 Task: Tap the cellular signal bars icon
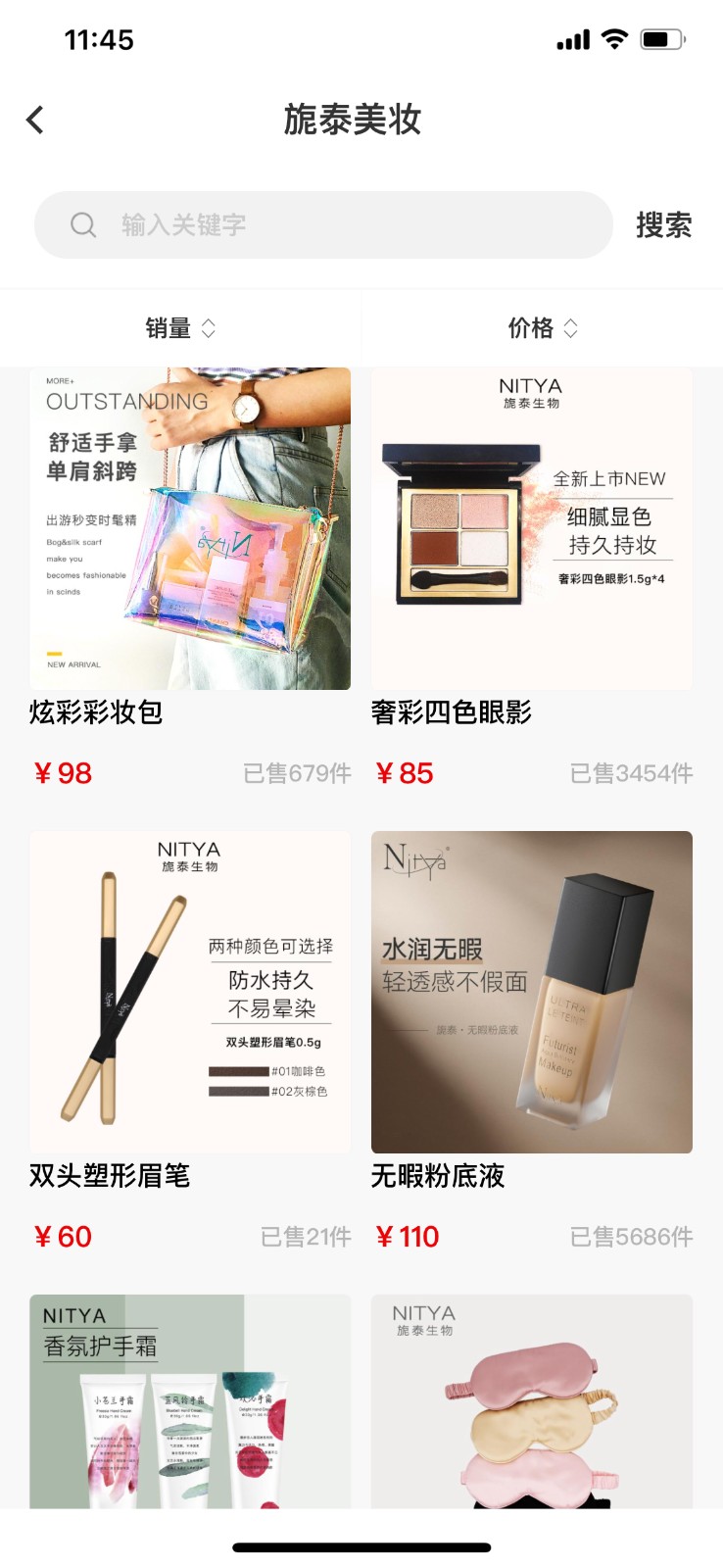[571, 39]
